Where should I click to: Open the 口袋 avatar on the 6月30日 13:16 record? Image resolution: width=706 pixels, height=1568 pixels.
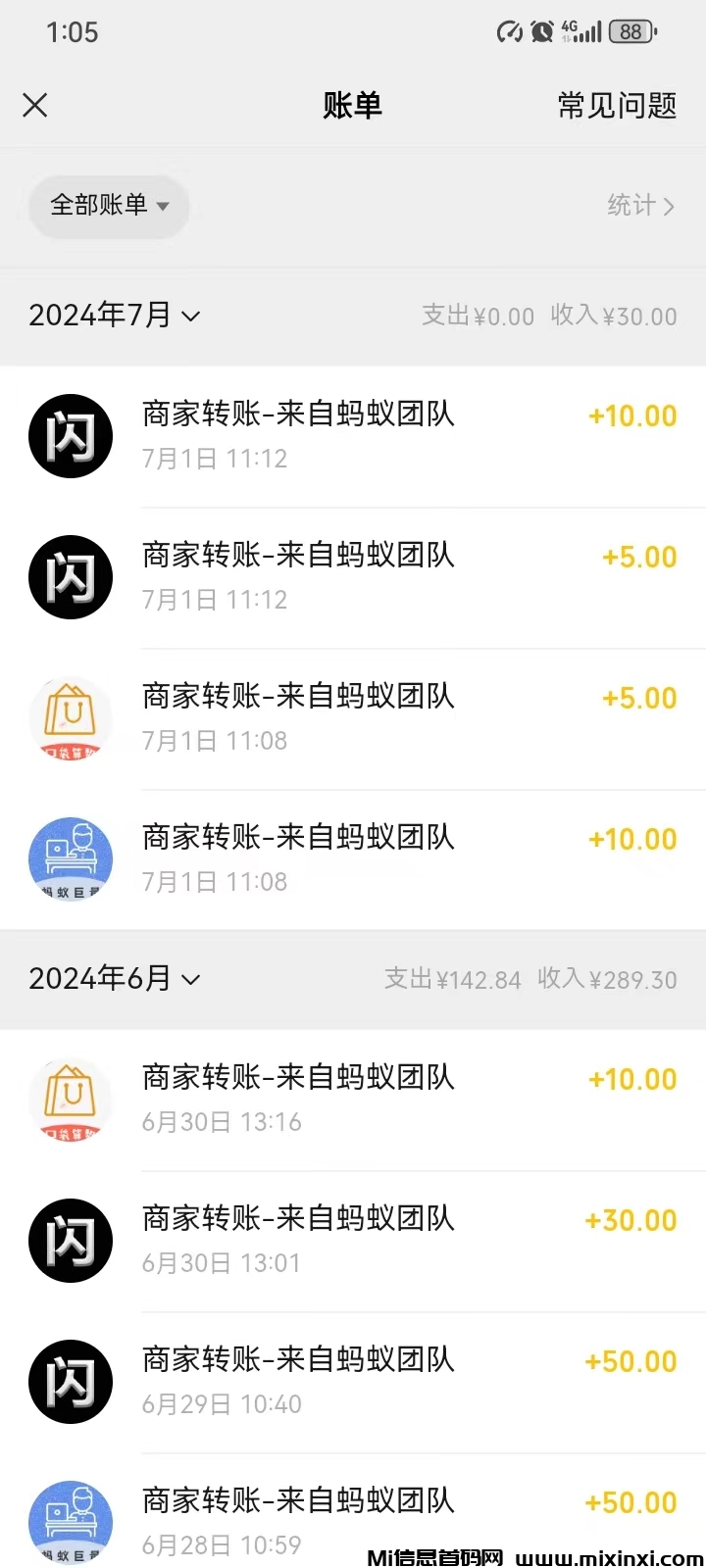71,1099
